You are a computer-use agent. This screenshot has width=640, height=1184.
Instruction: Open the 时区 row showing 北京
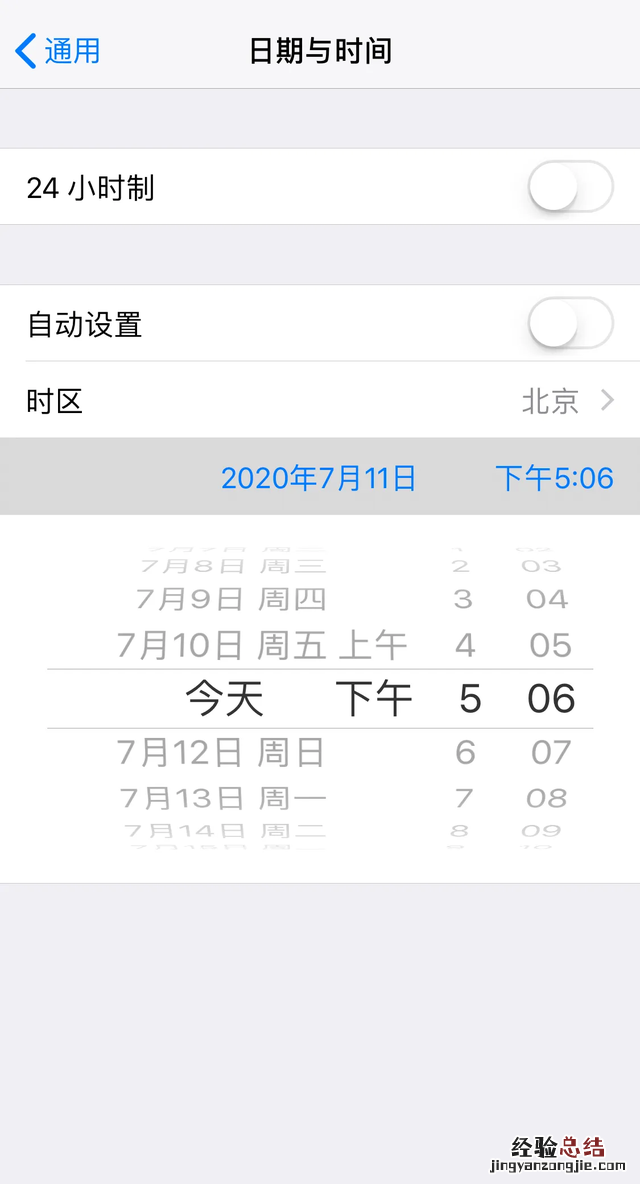coord(320,401)
